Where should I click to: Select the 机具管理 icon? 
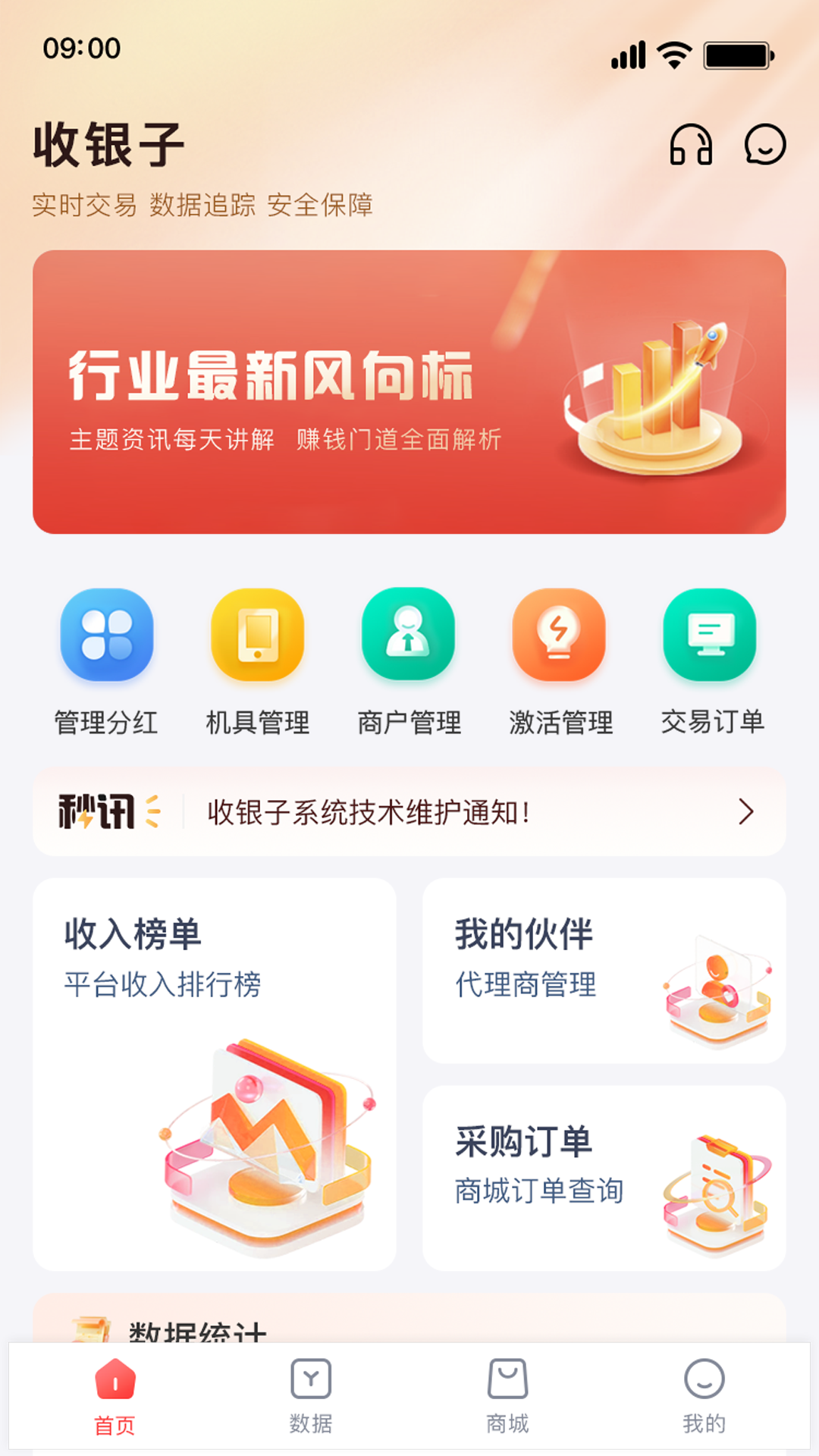257,637
